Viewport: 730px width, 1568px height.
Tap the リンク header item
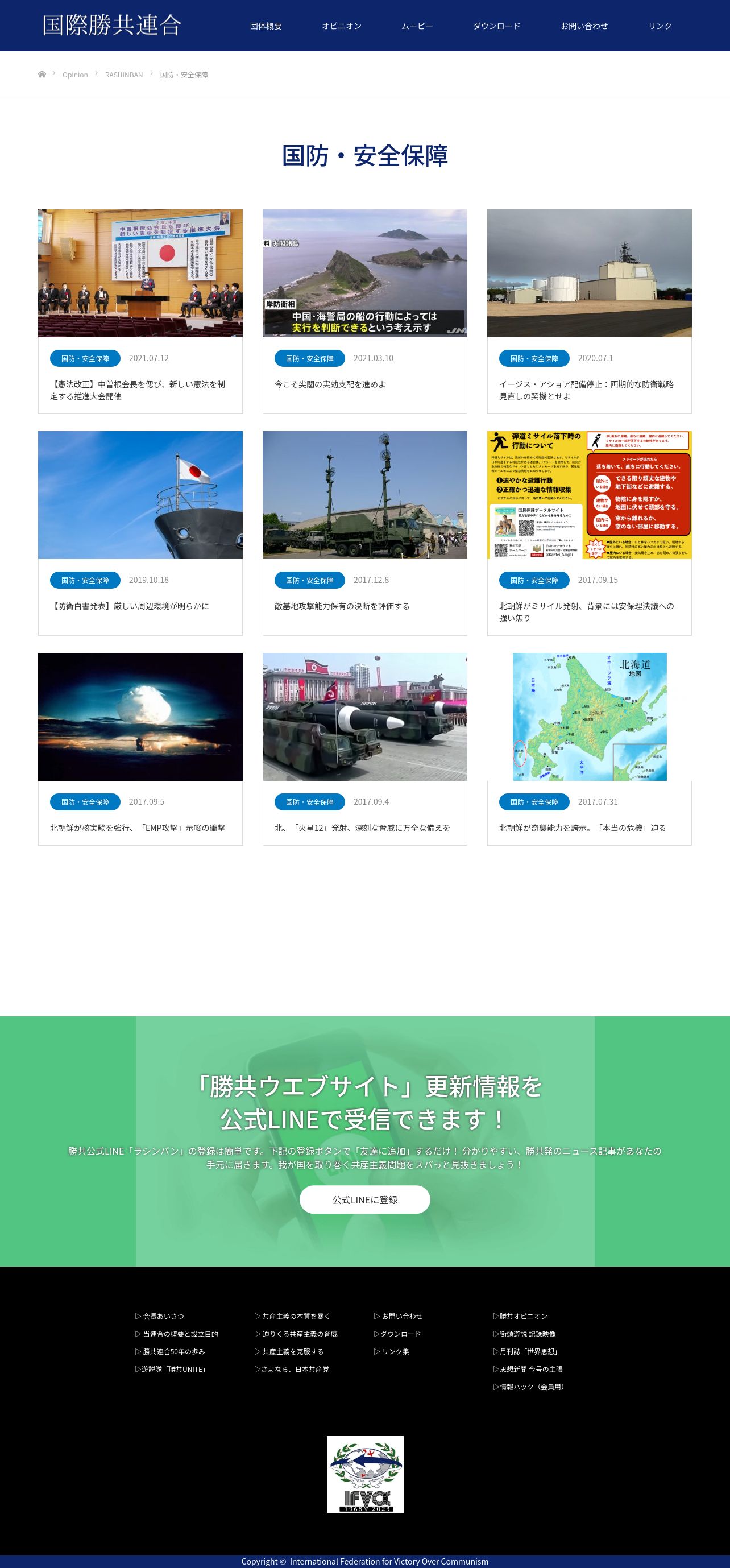660,26
